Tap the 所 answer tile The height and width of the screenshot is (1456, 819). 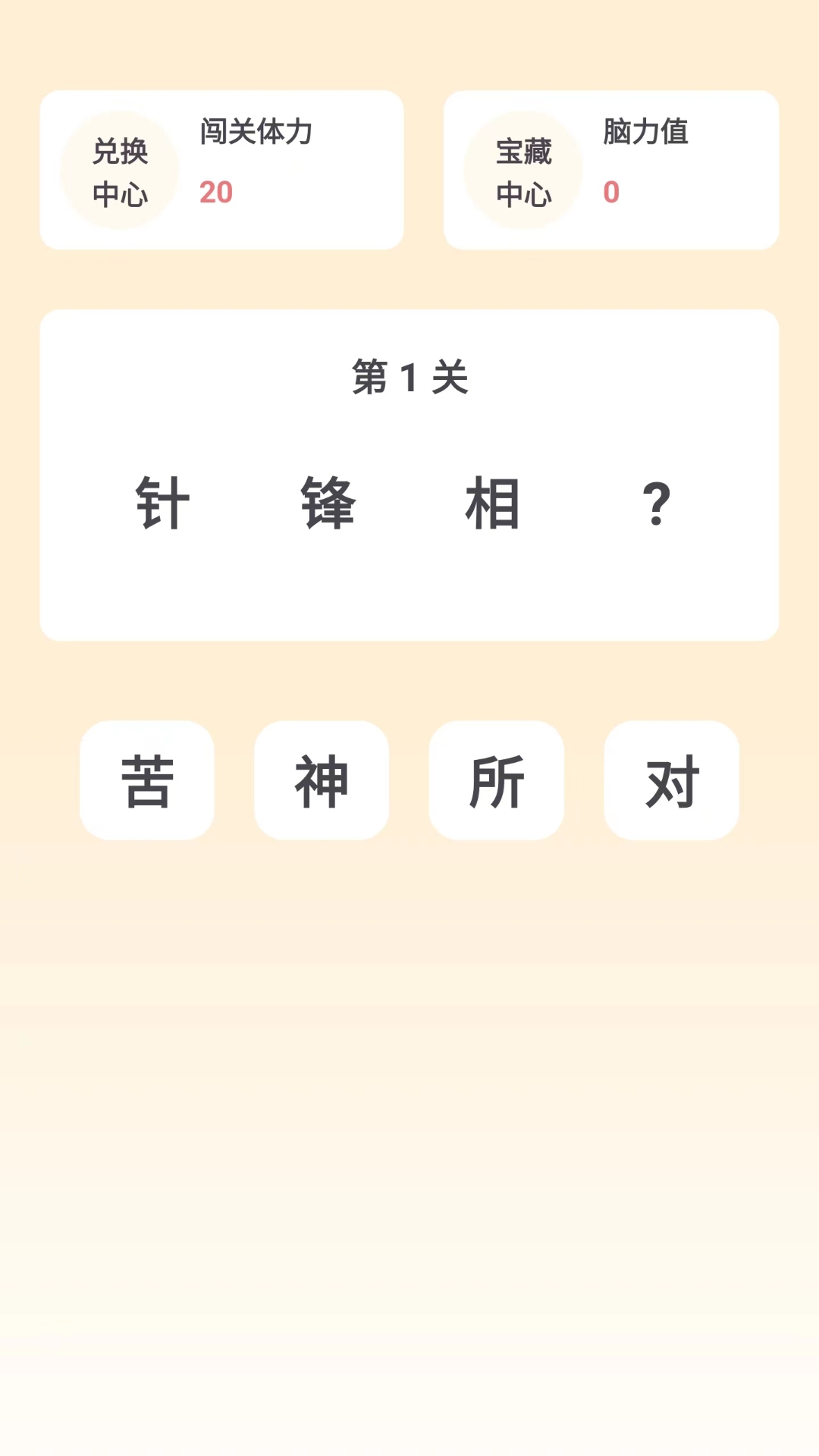click(x=496, y=781)
